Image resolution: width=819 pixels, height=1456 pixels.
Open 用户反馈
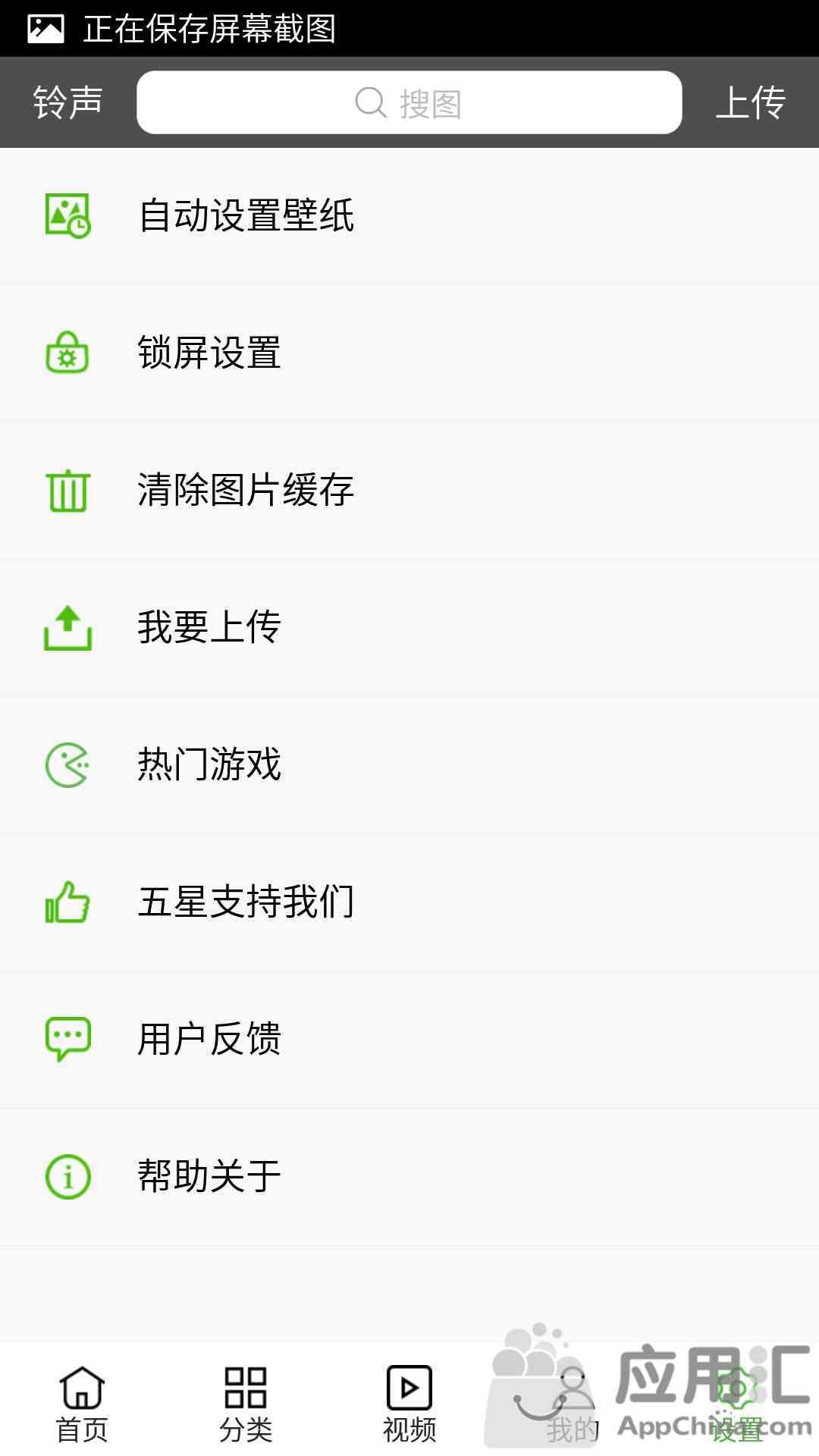click(x=409, y=1039)
